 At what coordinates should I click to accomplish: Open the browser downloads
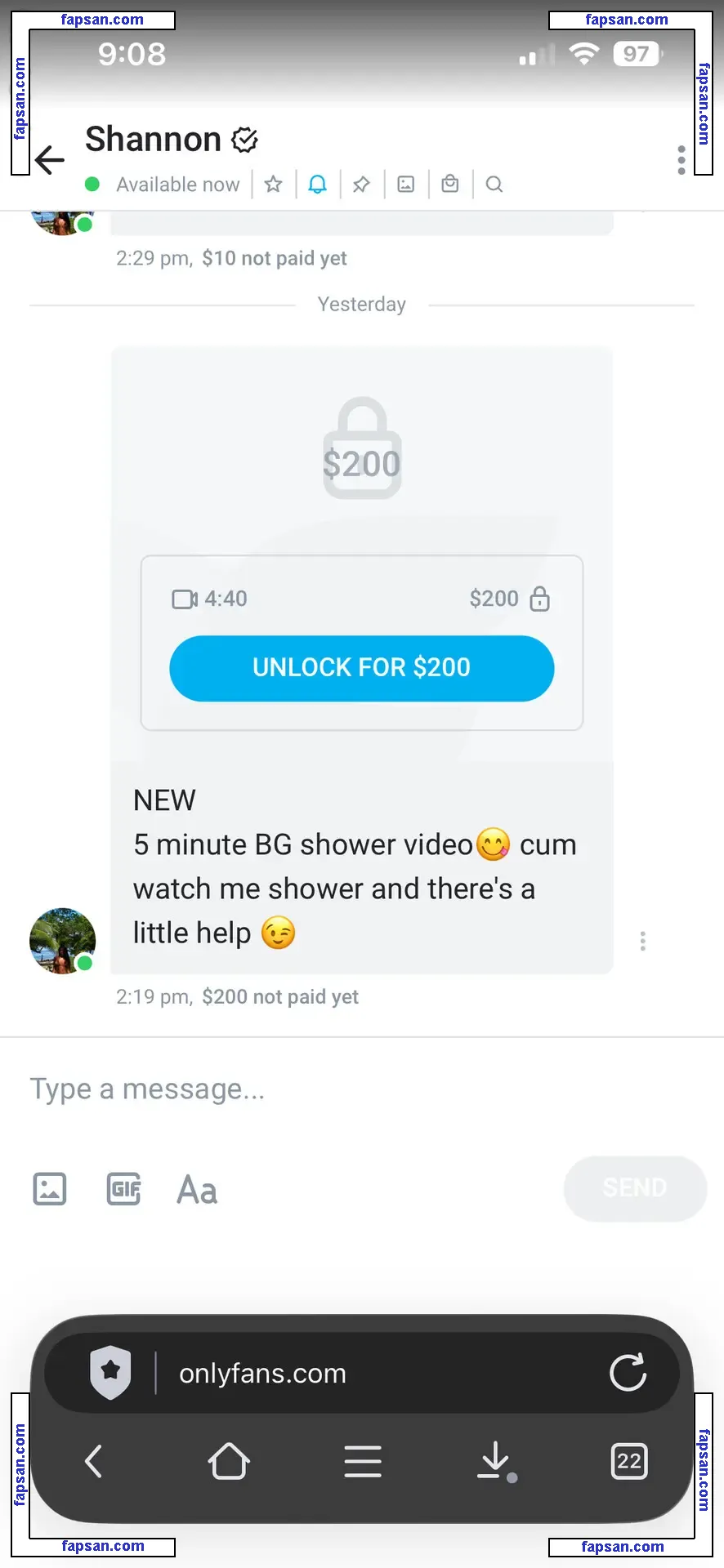tap(495, 1461)
